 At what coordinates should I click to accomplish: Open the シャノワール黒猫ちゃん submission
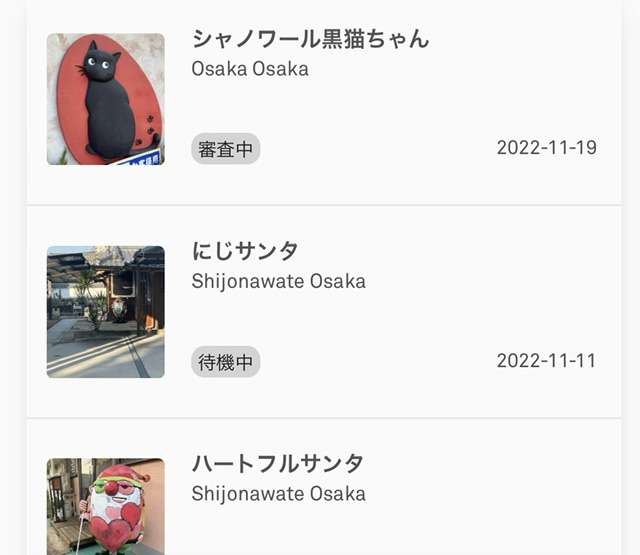tap(310, 40)
